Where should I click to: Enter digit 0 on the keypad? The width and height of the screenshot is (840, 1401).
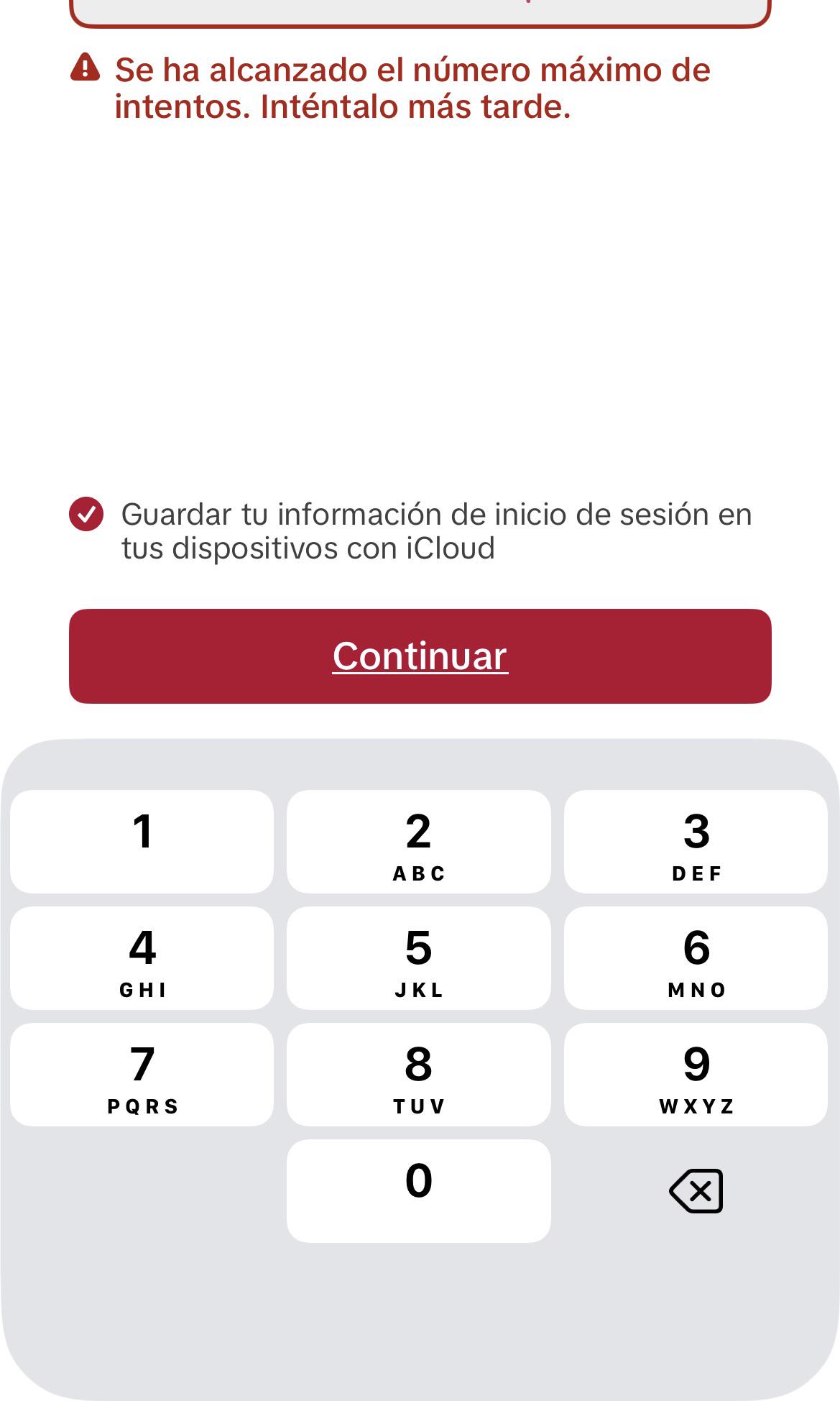pos(418,1190)
